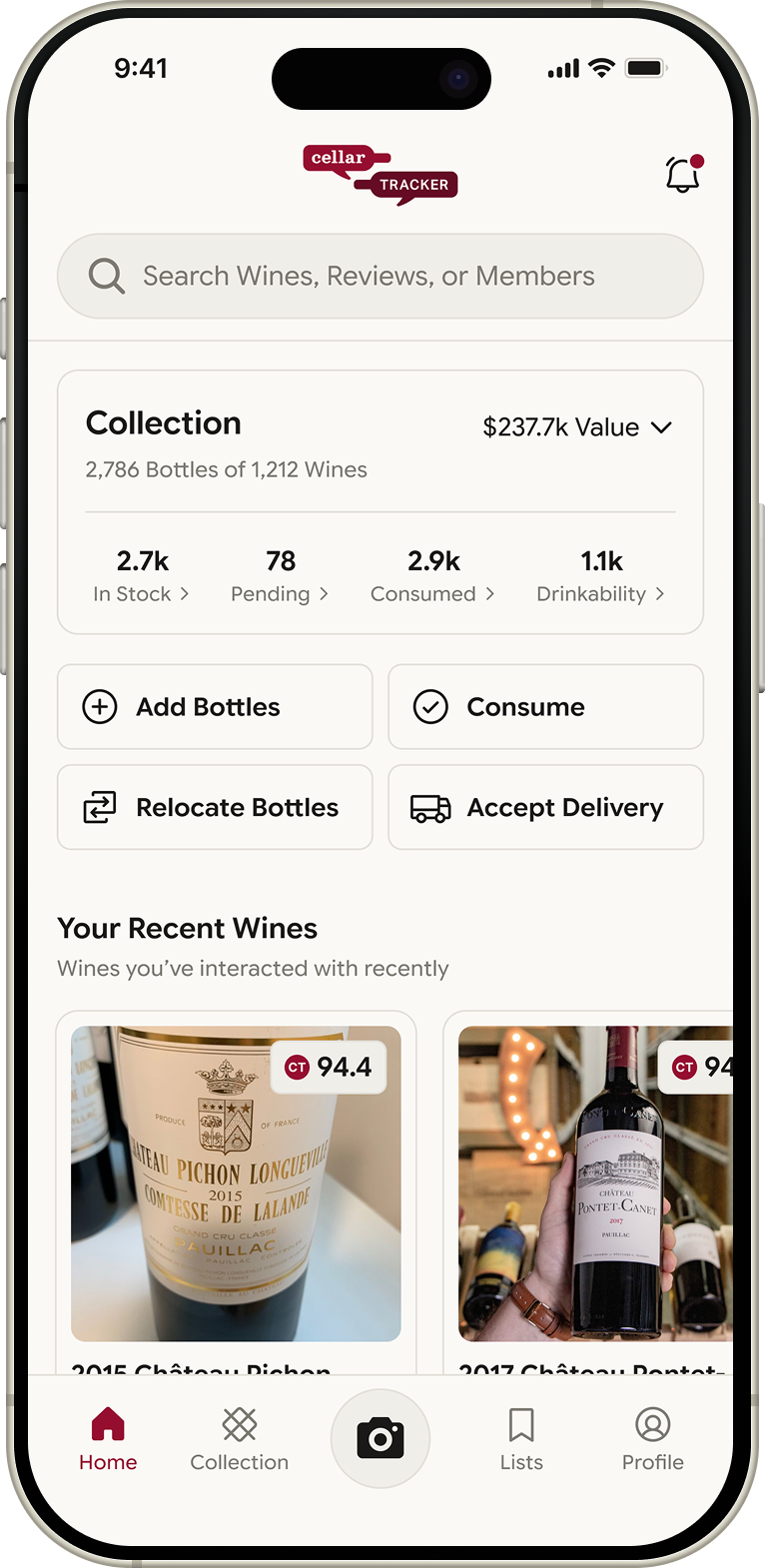
Task: Tap the Add Bottles button
Action: [215, 707]
